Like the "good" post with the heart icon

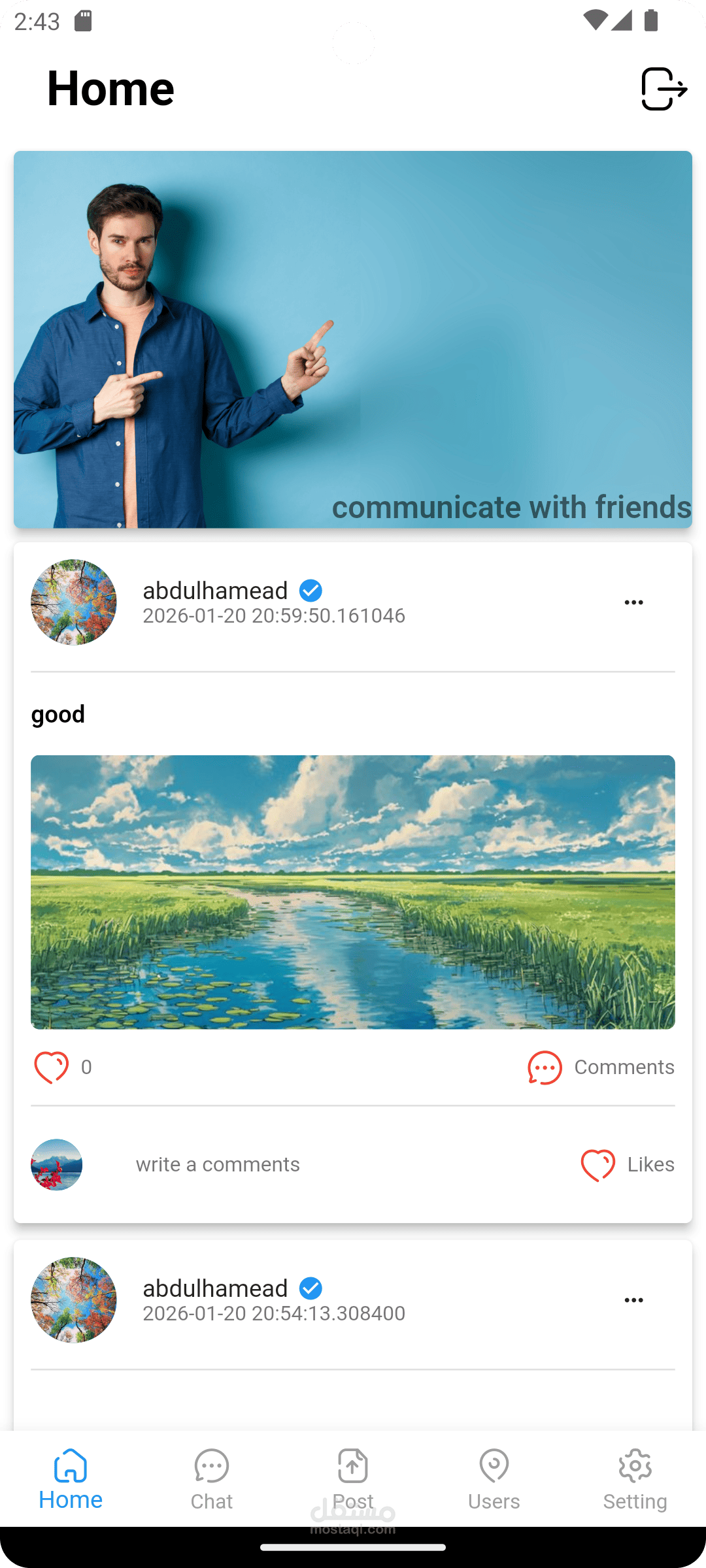coord(51,1068)
